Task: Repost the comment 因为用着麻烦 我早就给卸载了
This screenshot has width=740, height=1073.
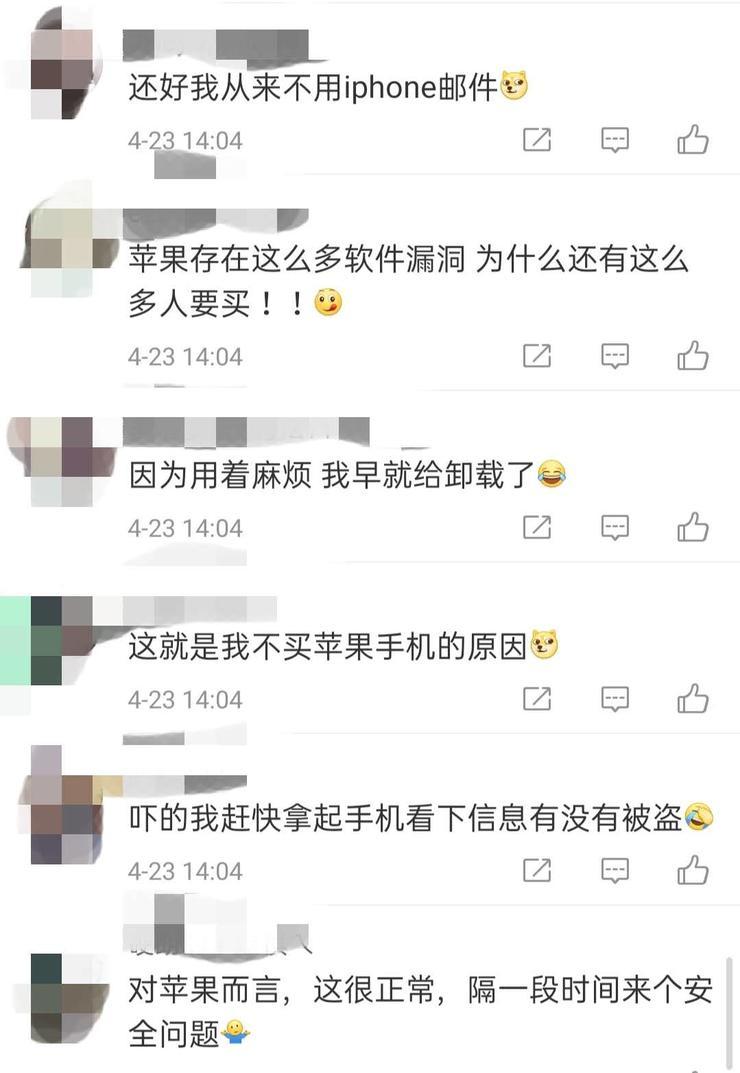Action: pyautogui.click(x=537, y=527)
